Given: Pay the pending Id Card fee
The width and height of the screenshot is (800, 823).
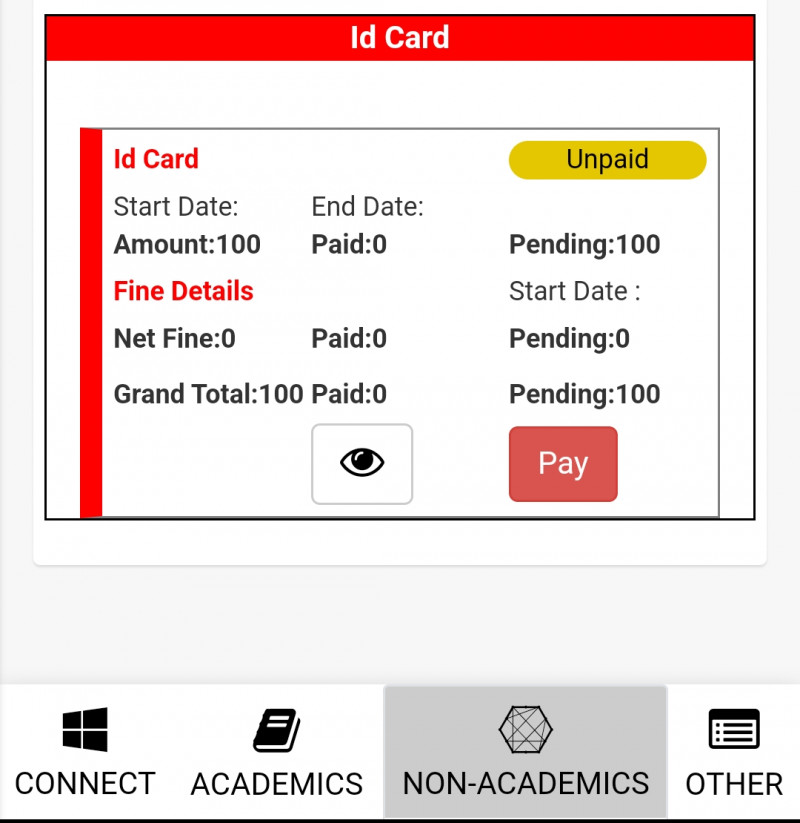Looking at the screenshot, I should click(x=563, y=464).
